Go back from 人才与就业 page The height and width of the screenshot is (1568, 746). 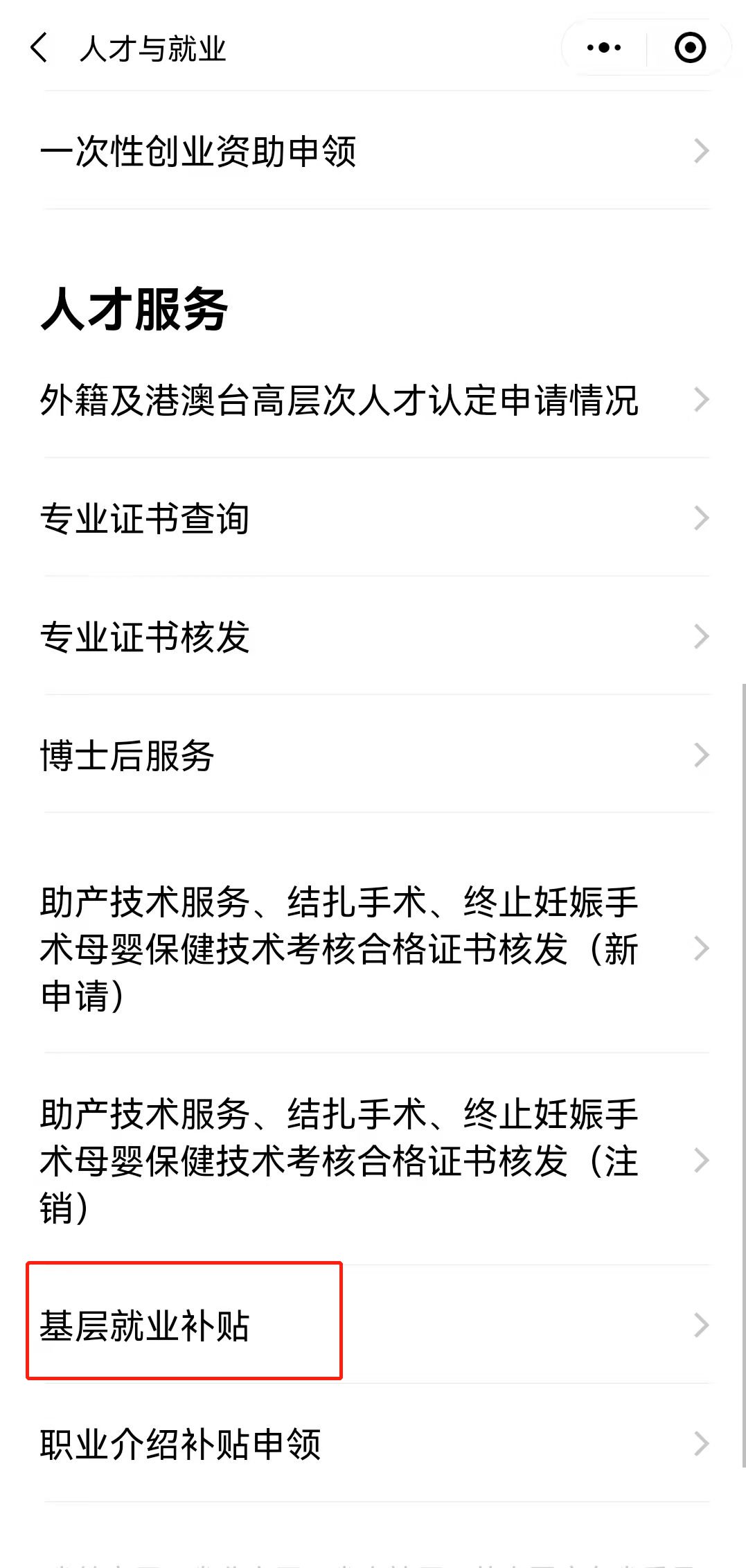[x=39, y=48]
